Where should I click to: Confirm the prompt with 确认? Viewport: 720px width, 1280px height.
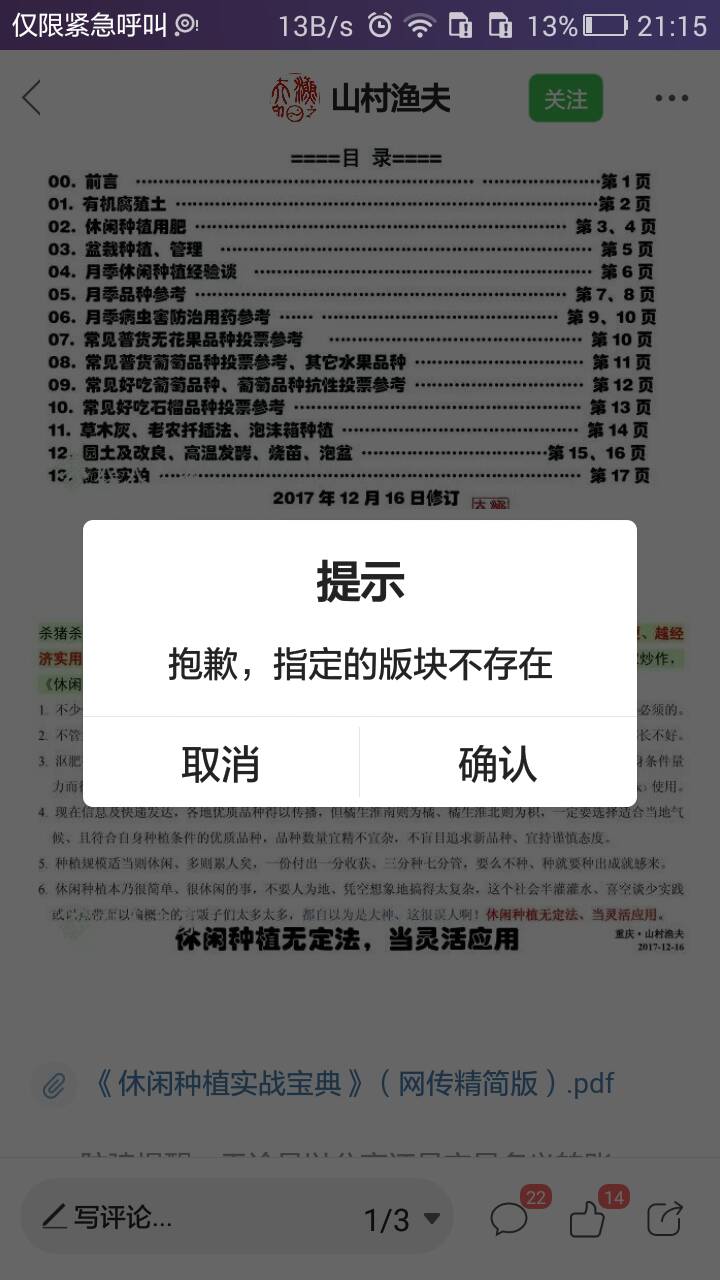pyautogui.click(x=497, y=763)
